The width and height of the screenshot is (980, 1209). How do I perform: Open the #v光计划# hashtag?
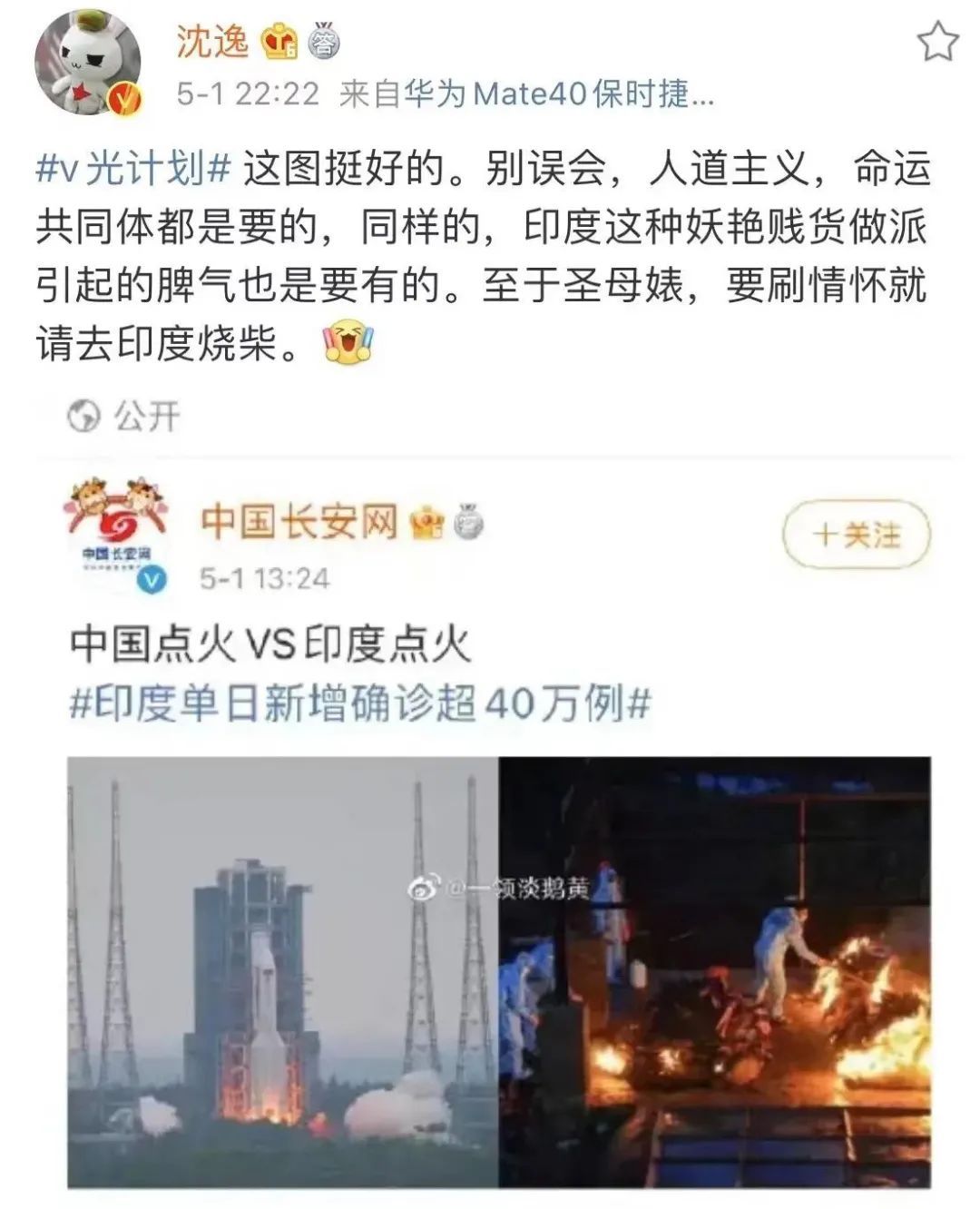(x=134, y=170)
